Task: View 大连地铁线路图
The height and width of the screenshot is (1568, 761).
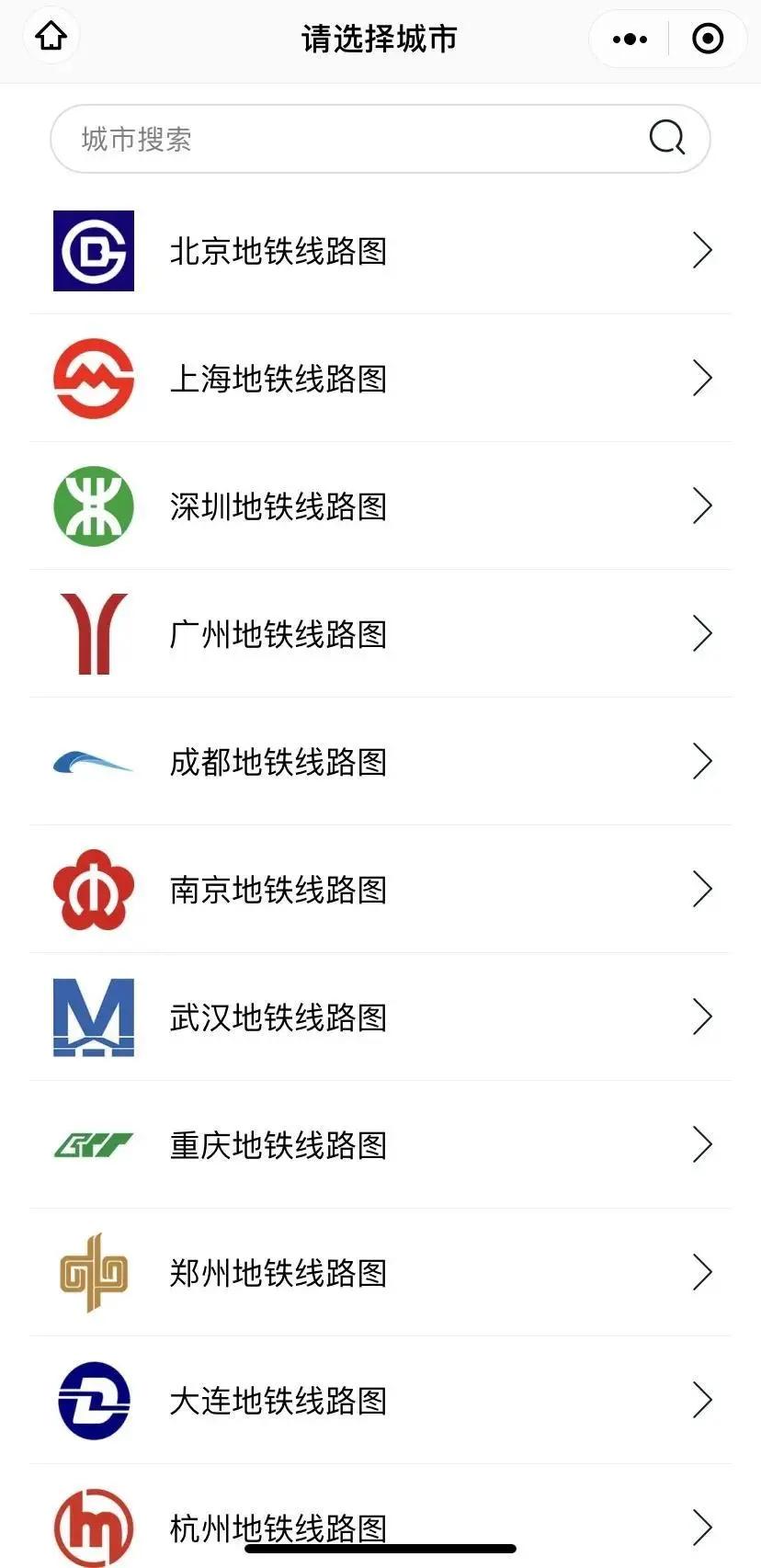Action: coord(380,1400)
